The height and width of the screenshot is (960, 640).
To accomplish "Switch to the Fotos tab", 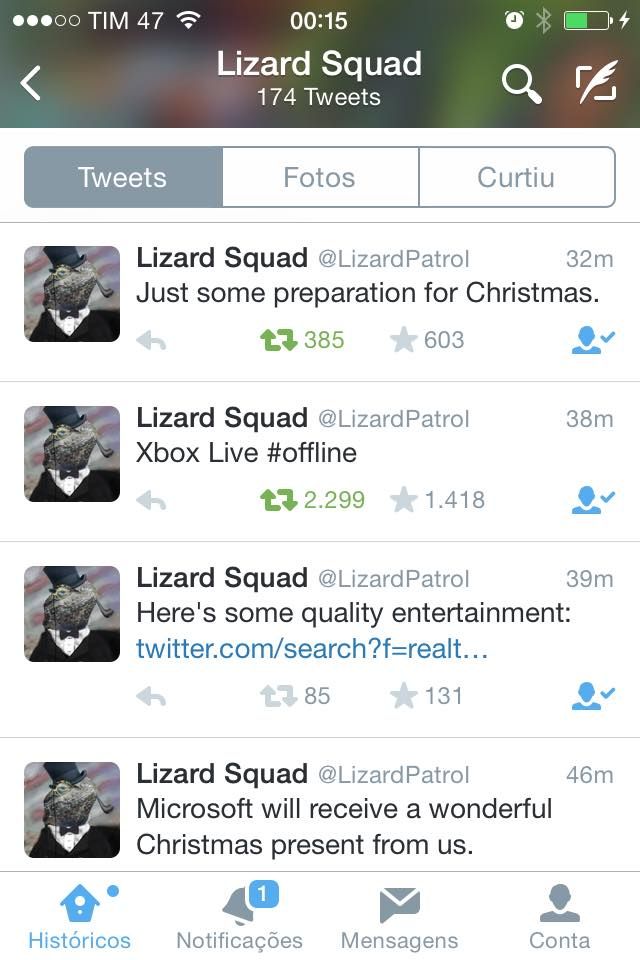I will coord(319,178).
